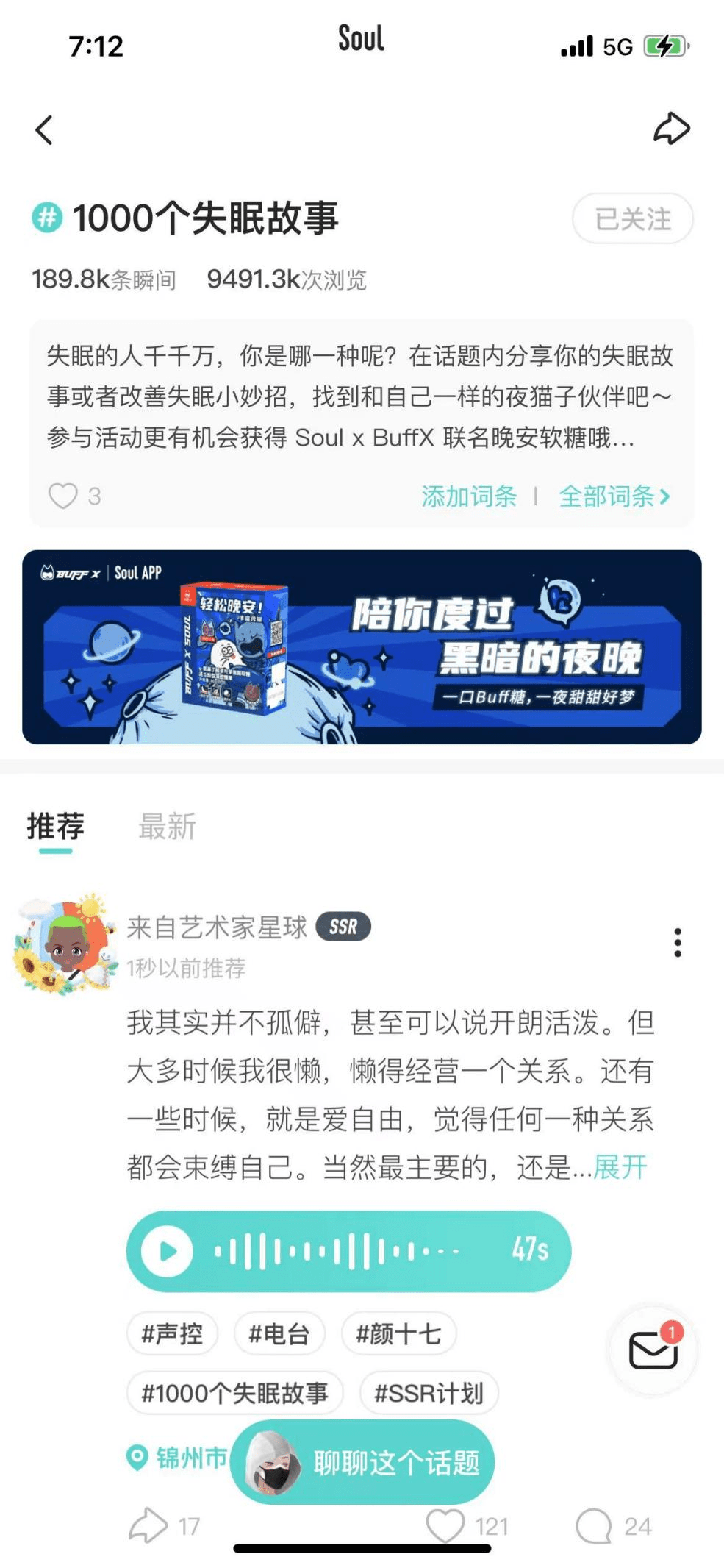The height and width of the screenshot is (1568, 724).
Task: Open the post's three-dot overflow menu
Action: (677, 942)
